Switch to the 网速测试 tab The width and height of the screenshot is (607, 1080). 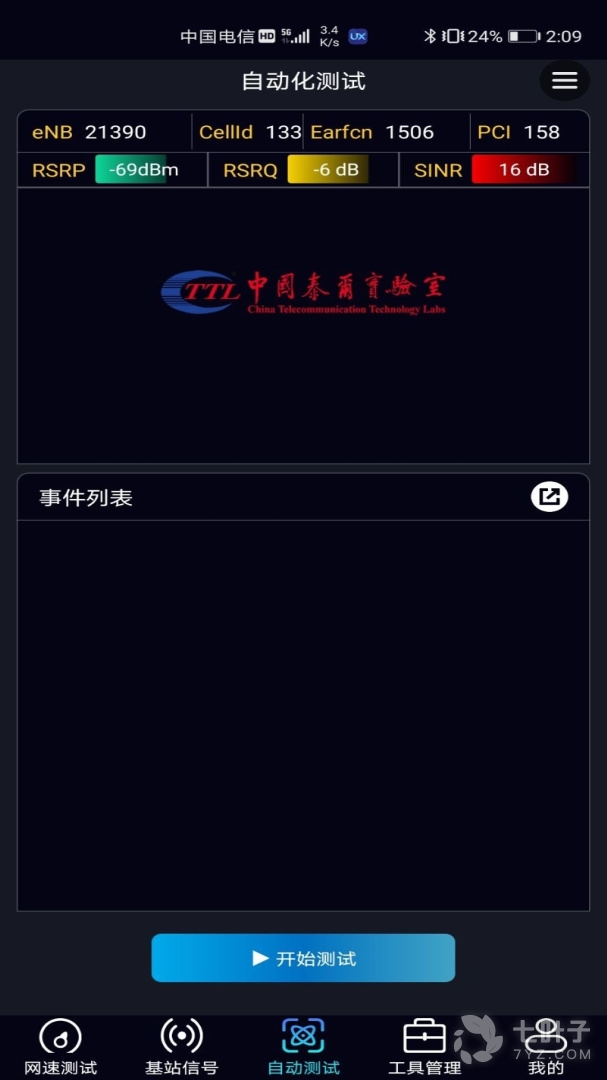[x=60, y=1046]
